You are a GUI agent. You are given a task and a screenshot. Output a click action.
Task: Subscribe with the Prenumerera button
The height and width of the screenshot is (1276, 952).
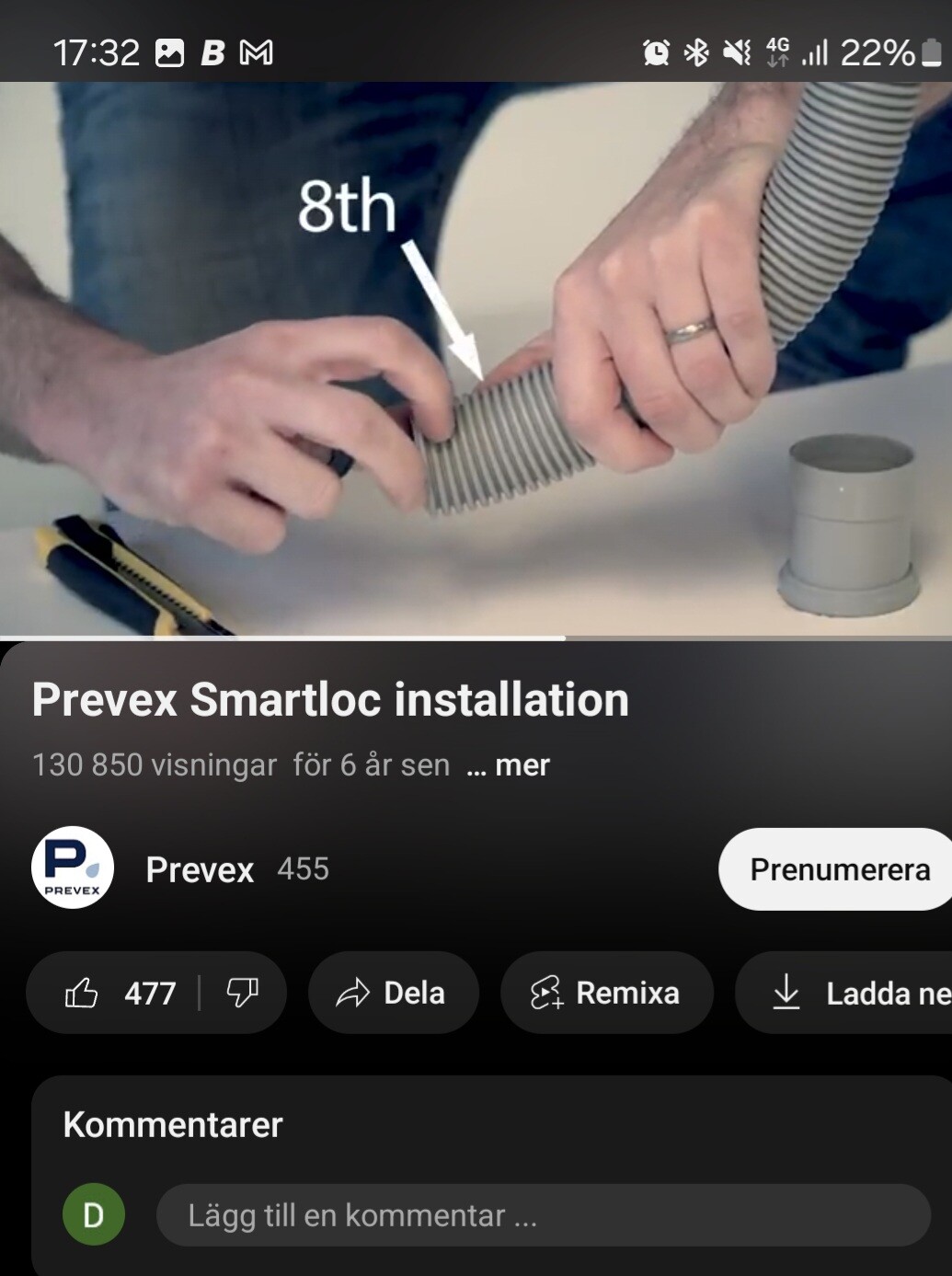pos(837,869)
